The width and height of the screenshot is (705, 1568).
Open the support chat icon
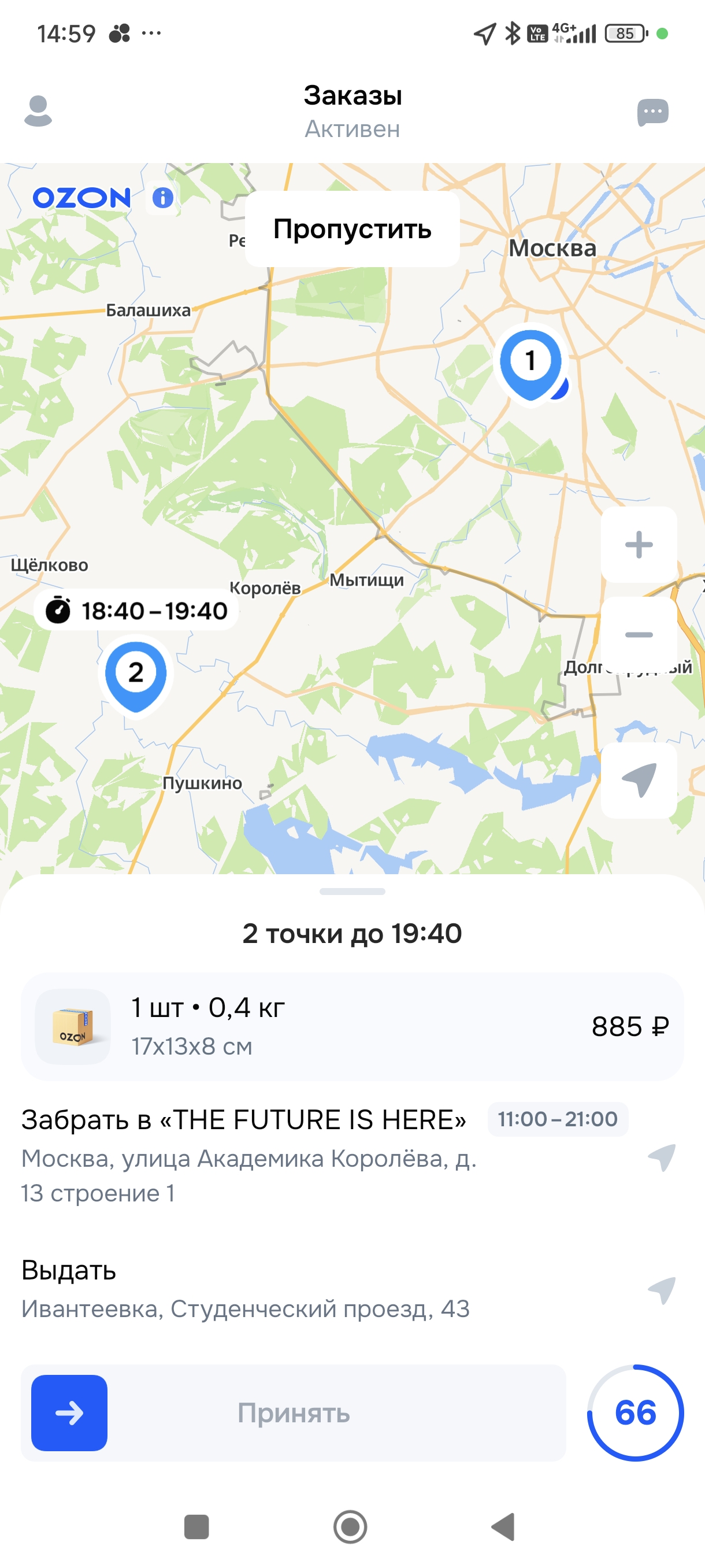point(652,112)
